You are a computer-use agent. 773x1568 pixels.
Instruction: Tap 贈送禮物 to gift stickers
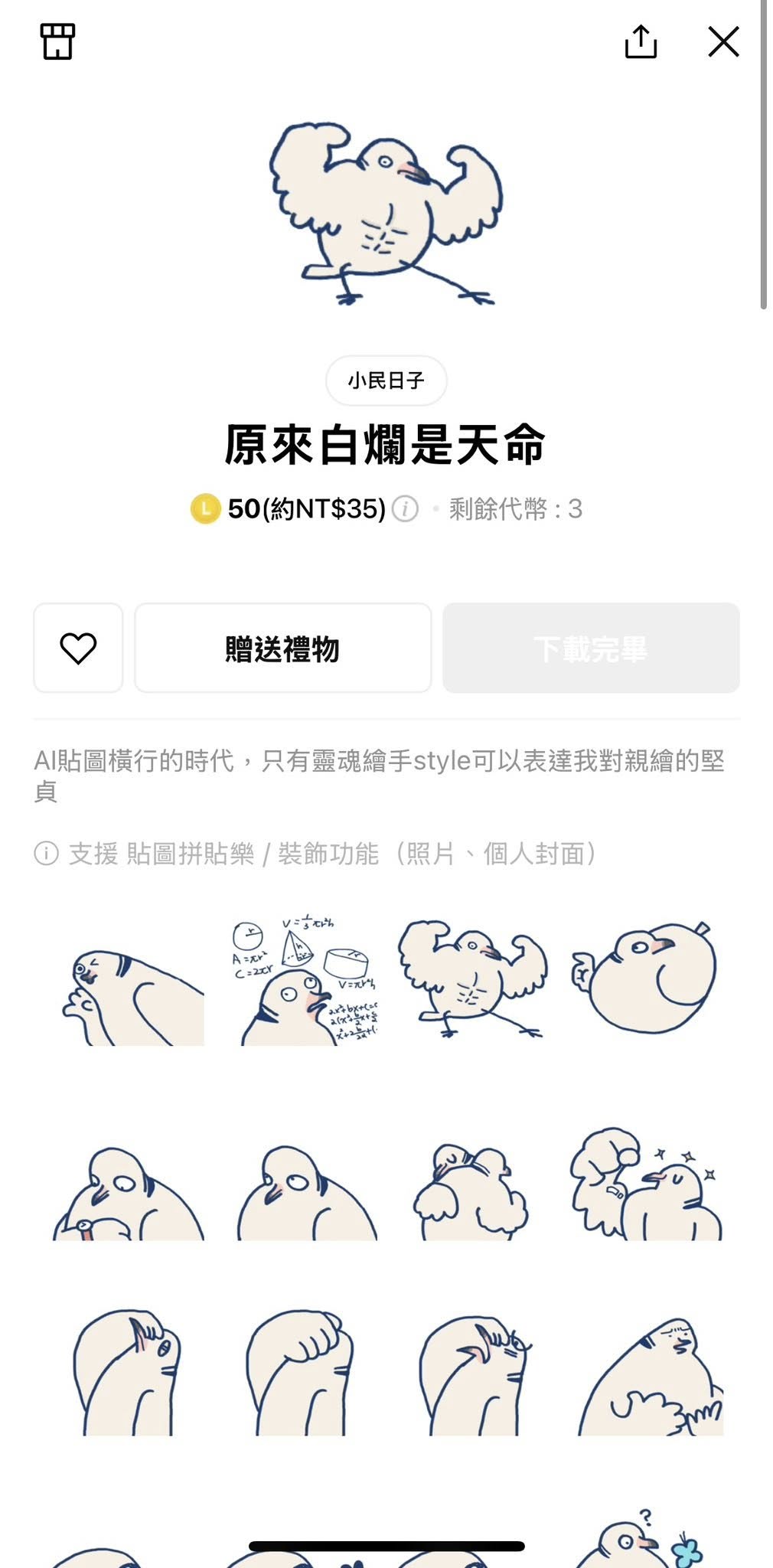click(x=282, y=648)
